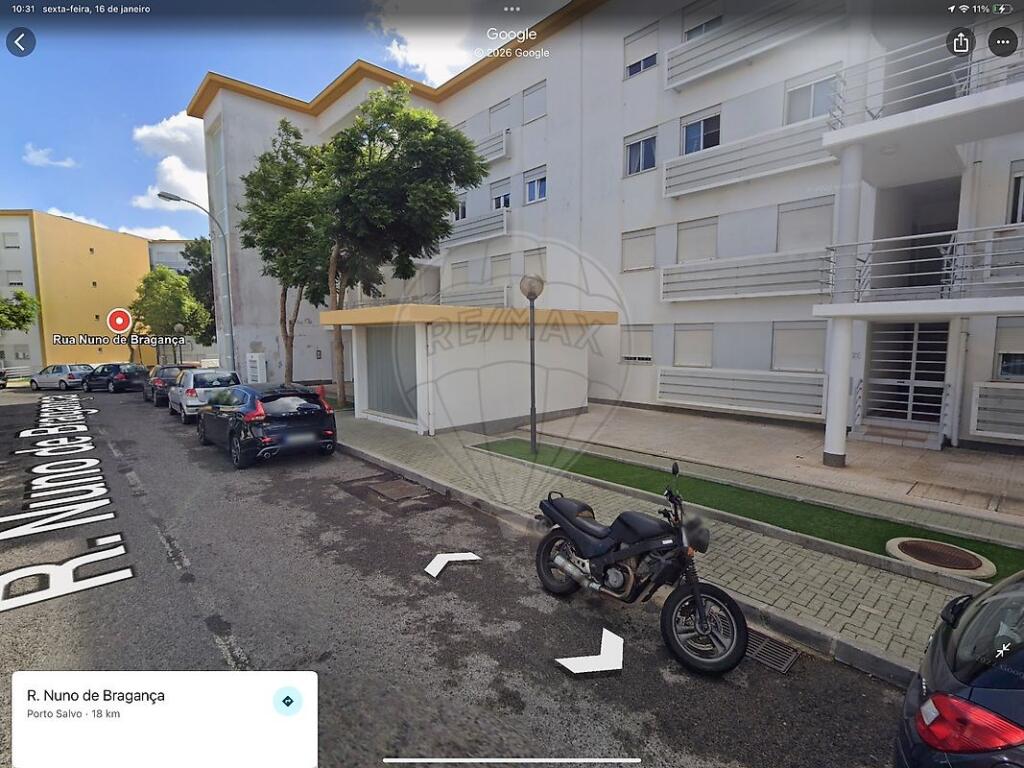Go back from Street View
The width and height of the screenshot is (1024, 768).
[x=20, y=42]
